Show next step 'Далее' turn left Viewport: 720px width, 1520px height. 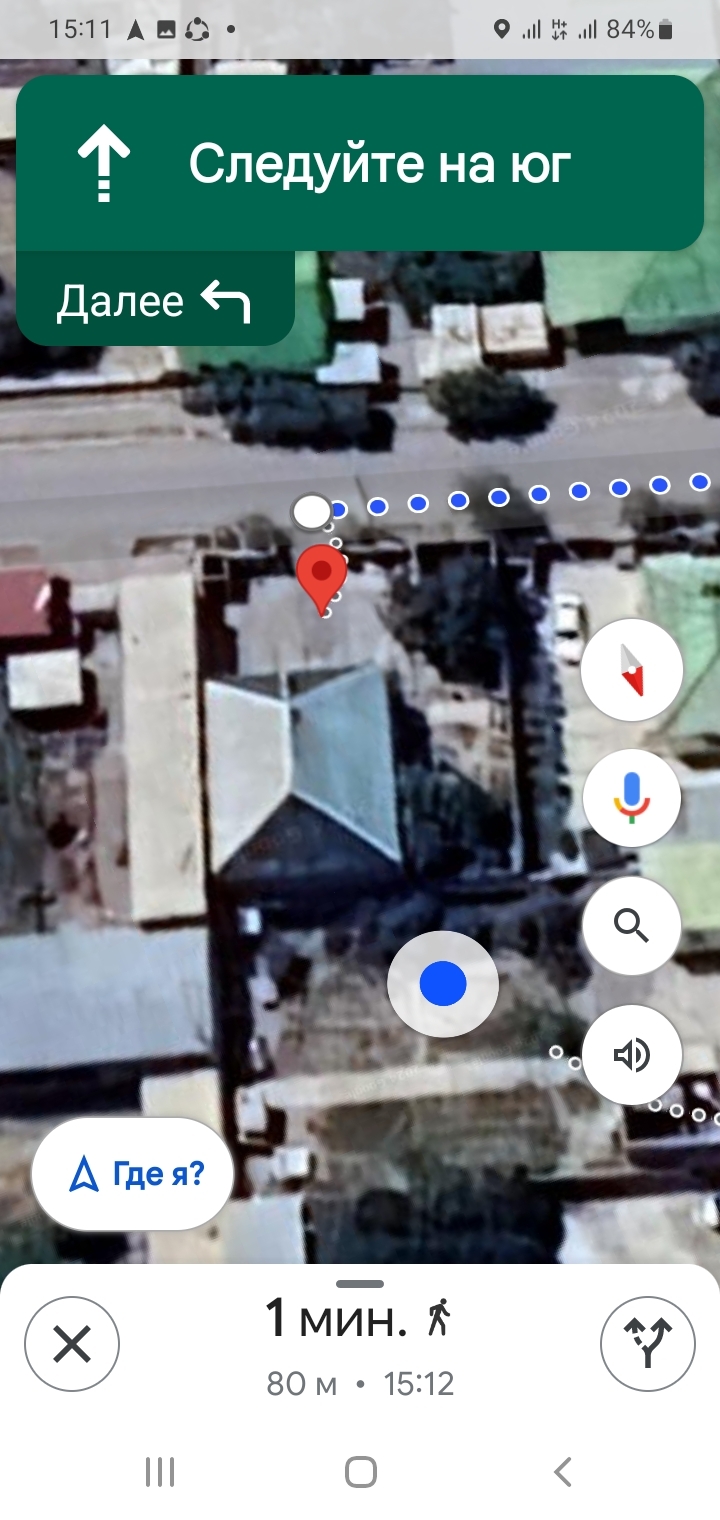[x=155, y=300]
